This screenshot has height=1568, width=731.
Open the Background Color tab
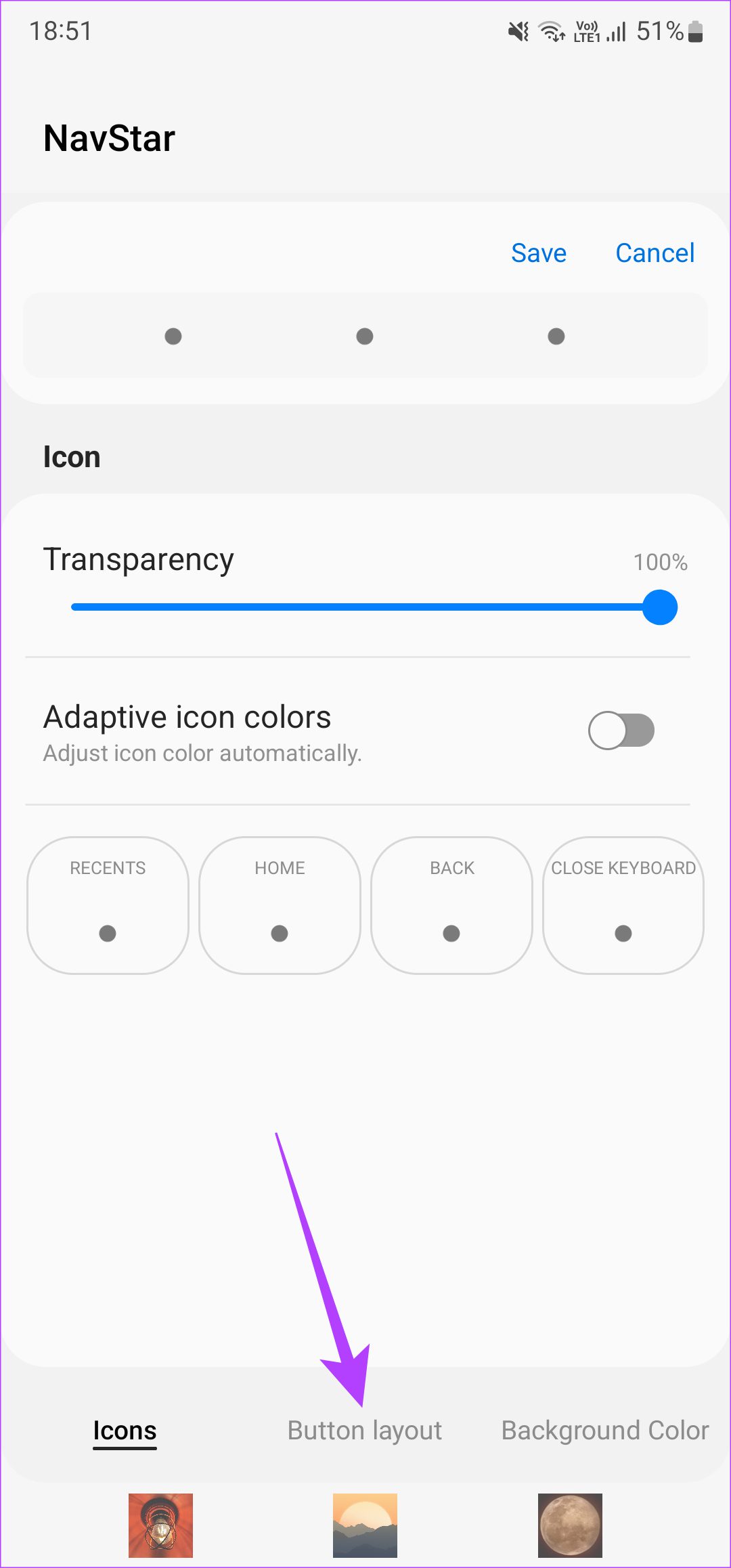(604, 1430)
